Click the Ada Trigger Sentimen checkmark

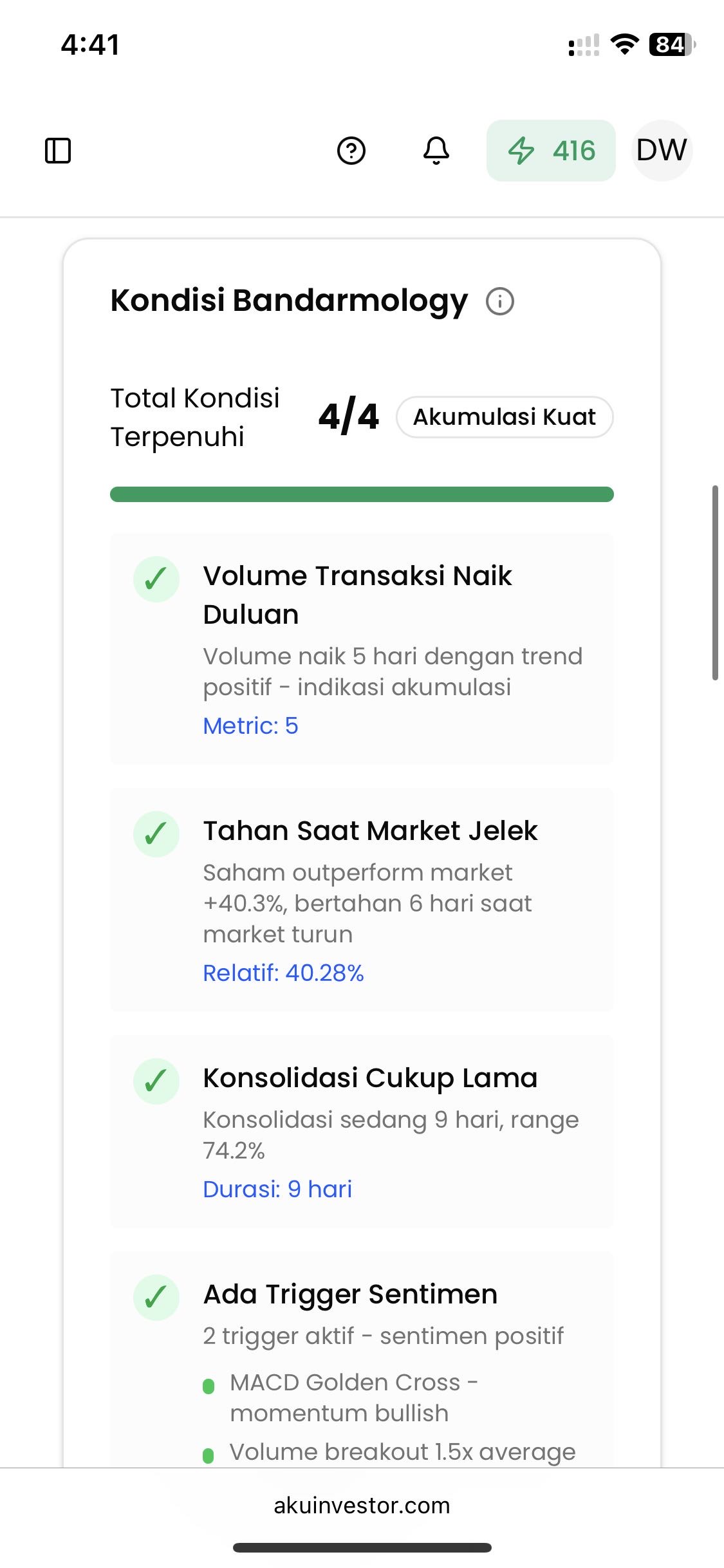coord(156,1297)
